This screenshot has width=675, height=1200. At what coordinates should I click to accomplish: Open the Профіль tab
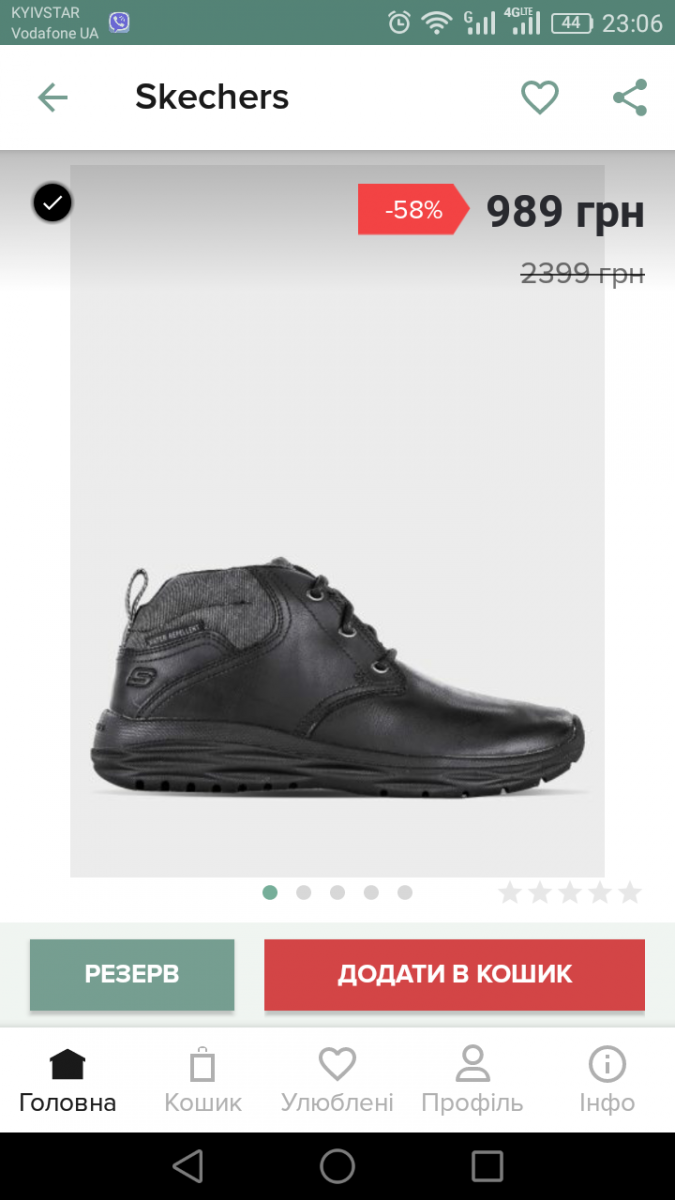[x=472, y=1080]
